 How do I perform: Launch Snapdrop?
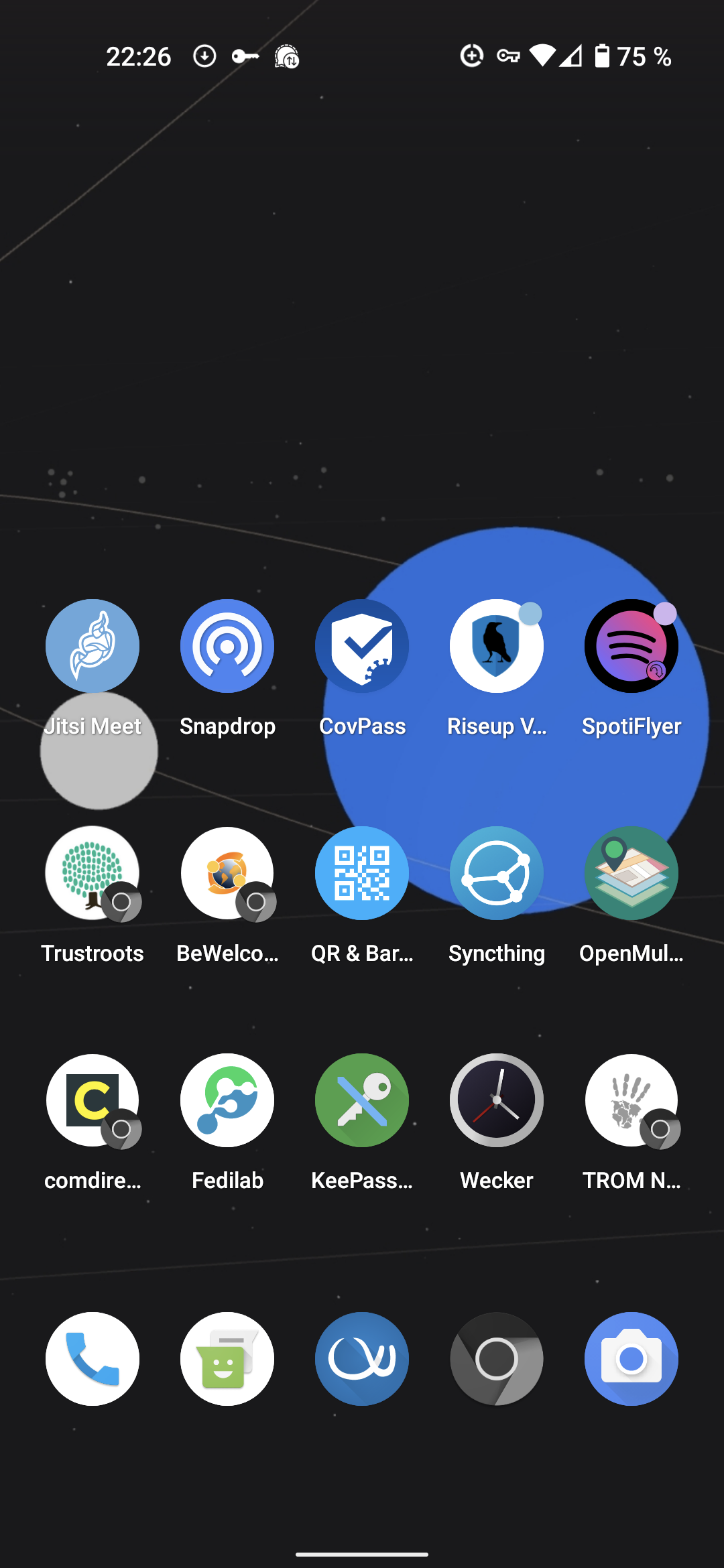[x=227, y=645]
